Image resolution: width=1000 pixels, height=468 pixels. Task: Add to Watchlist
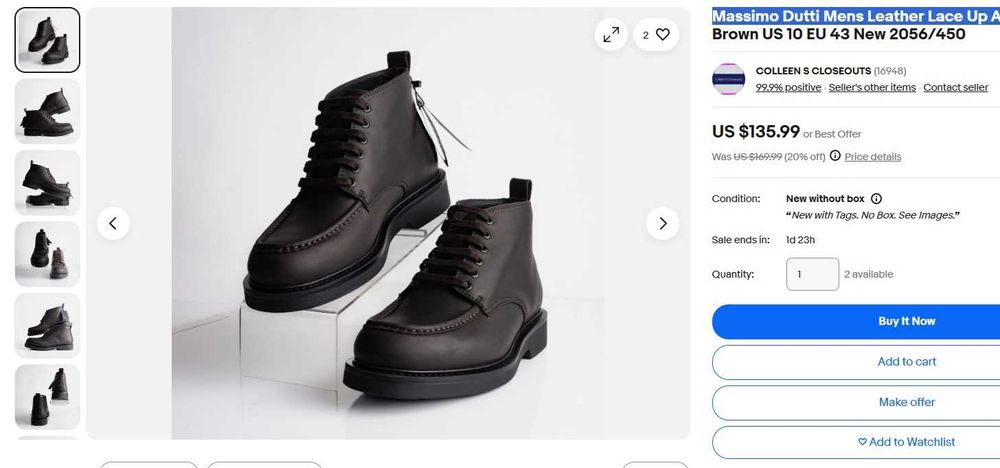tap(906, 442)
